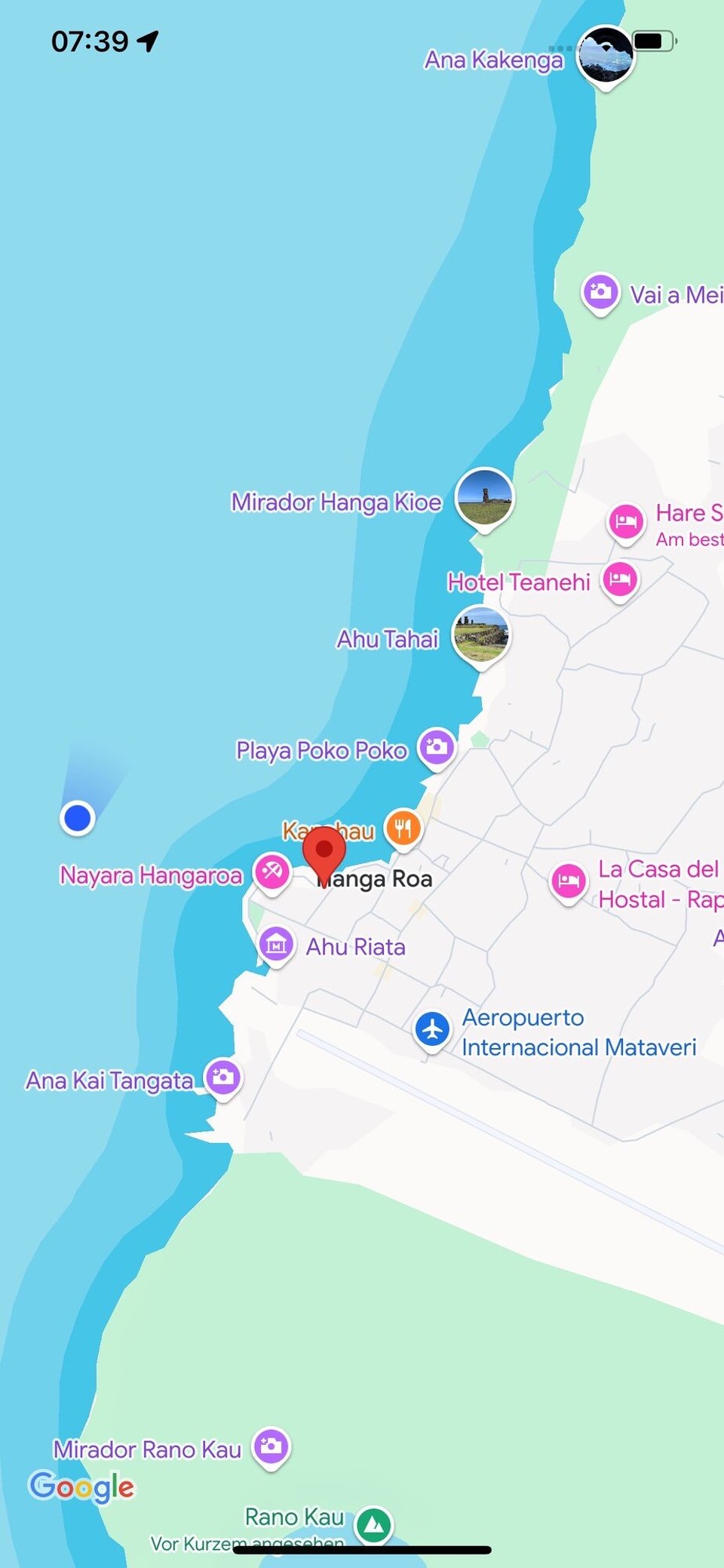Open the Ana Kakenga place marker
This screenshot has width=724, height=1568.
605,54
